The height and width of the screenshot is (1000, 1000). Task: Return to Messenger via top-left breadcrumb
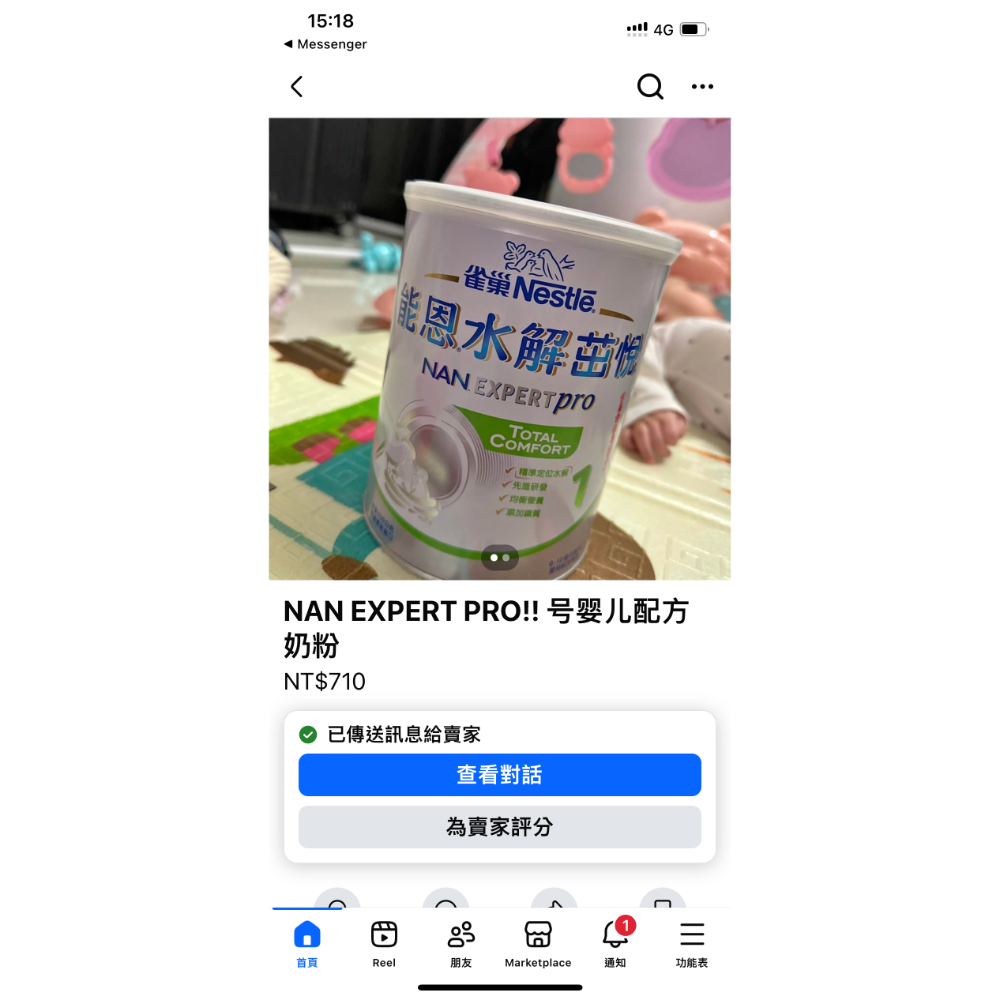coord(326,44)
